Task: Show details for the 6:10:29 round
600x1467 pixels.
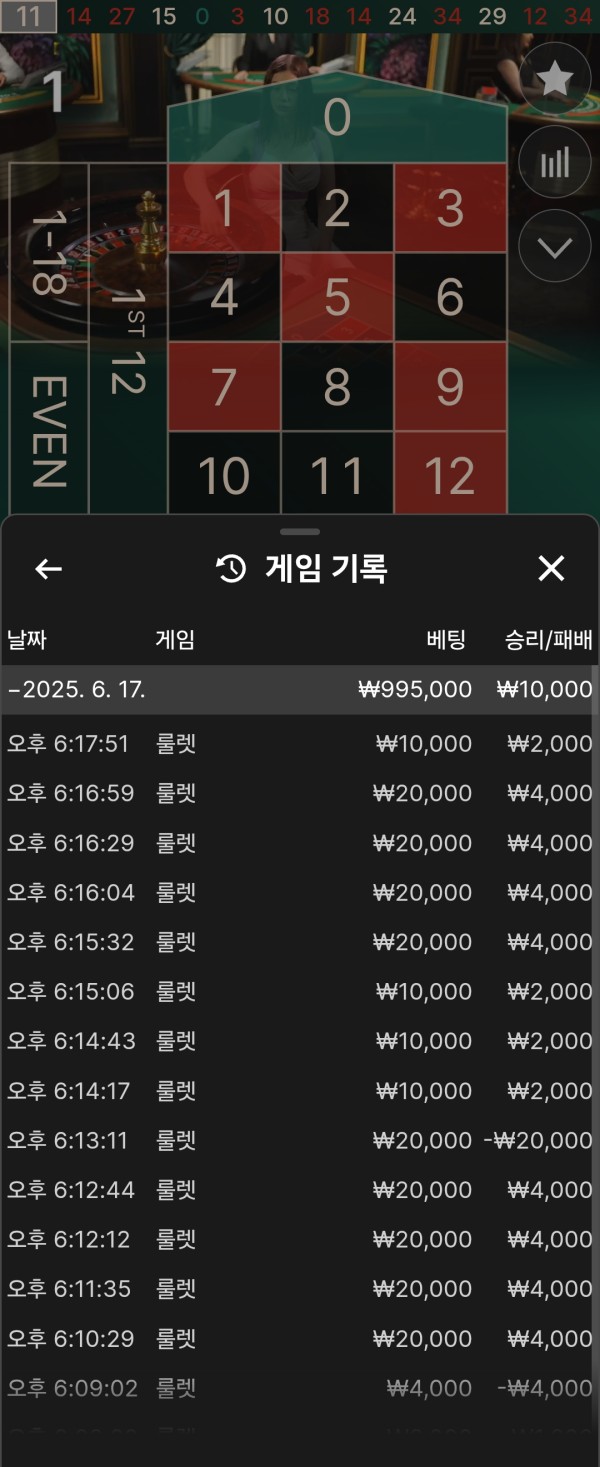Action: point(300,1338)
